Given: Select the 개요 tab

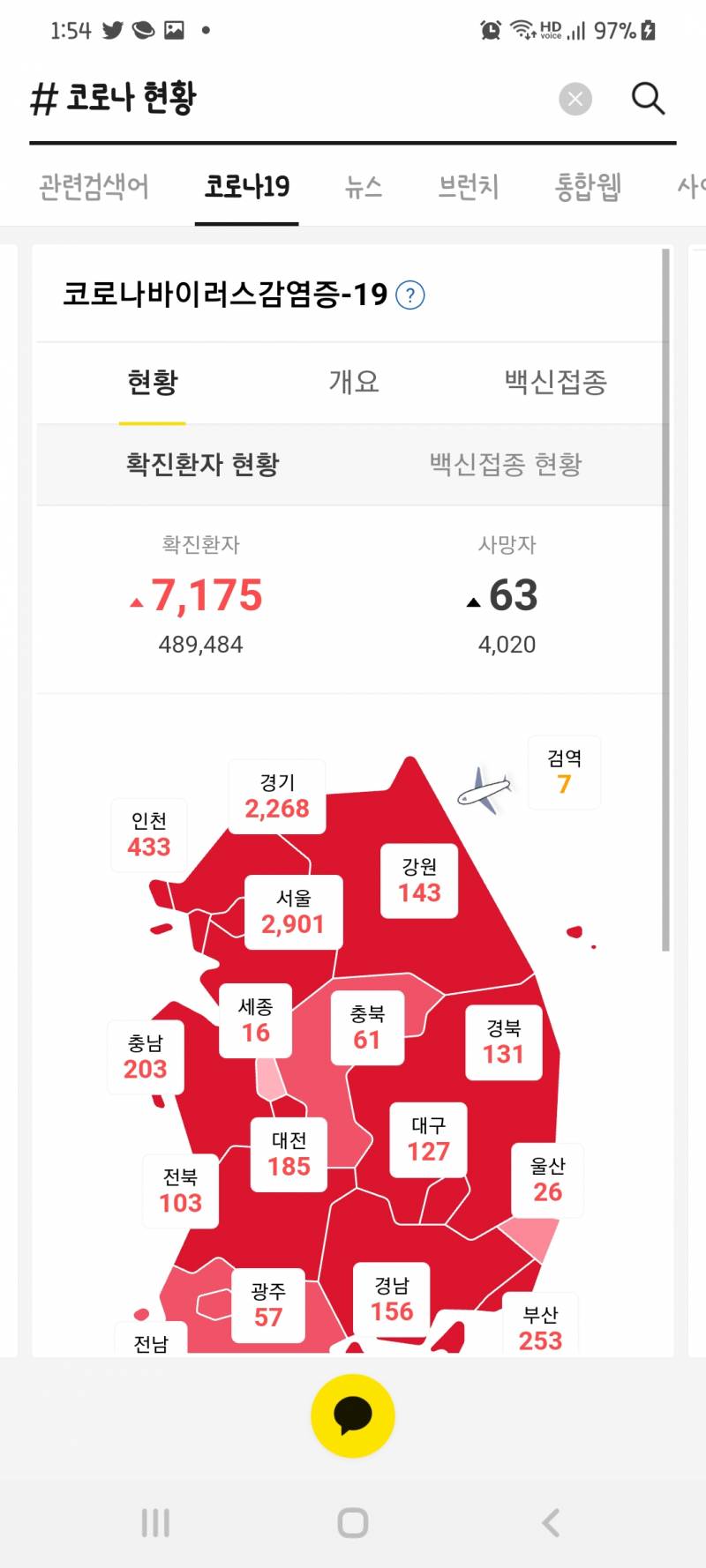Looking at the screenshot, I should click(x=353, y=381).
